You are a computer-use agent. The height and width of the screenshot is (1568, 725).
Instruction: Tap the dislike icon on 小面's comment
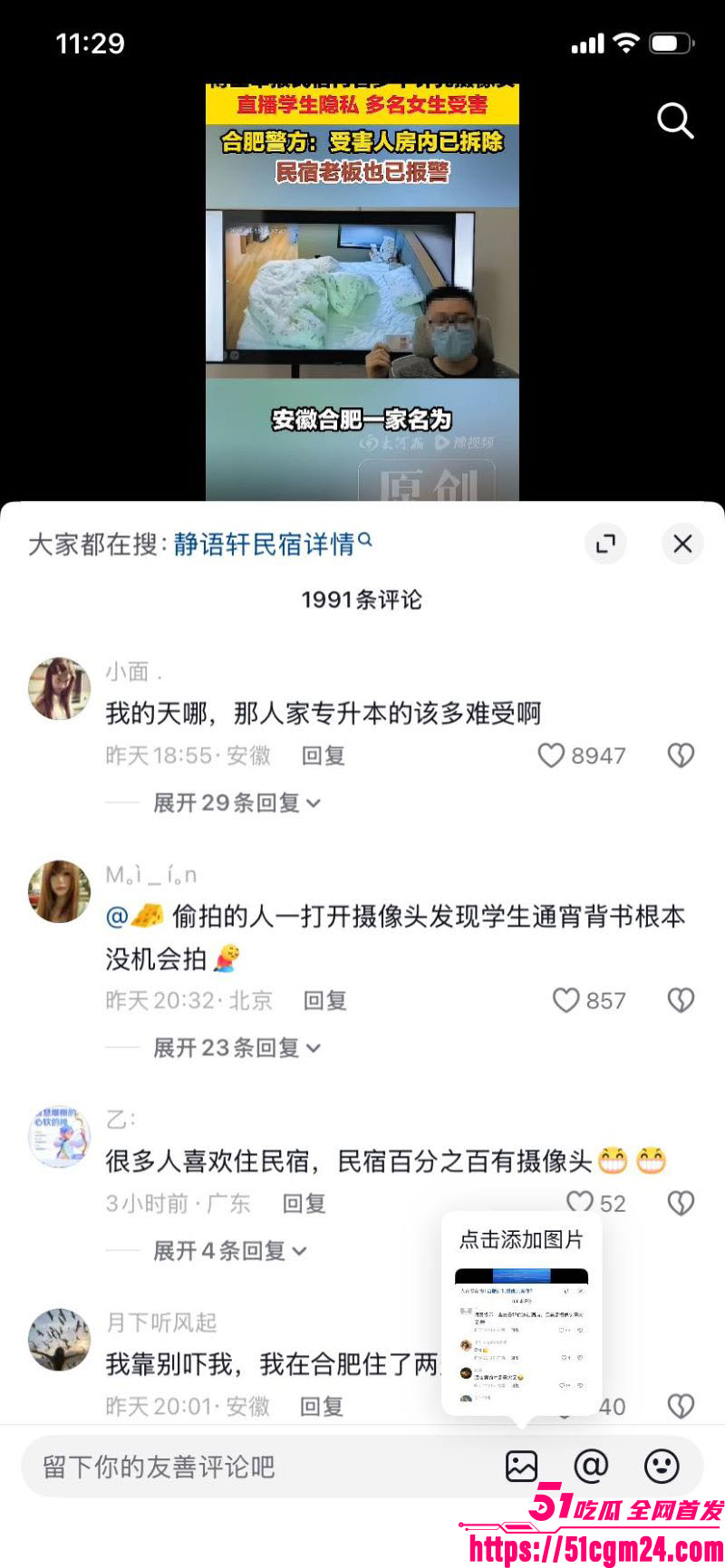point(681,755)
